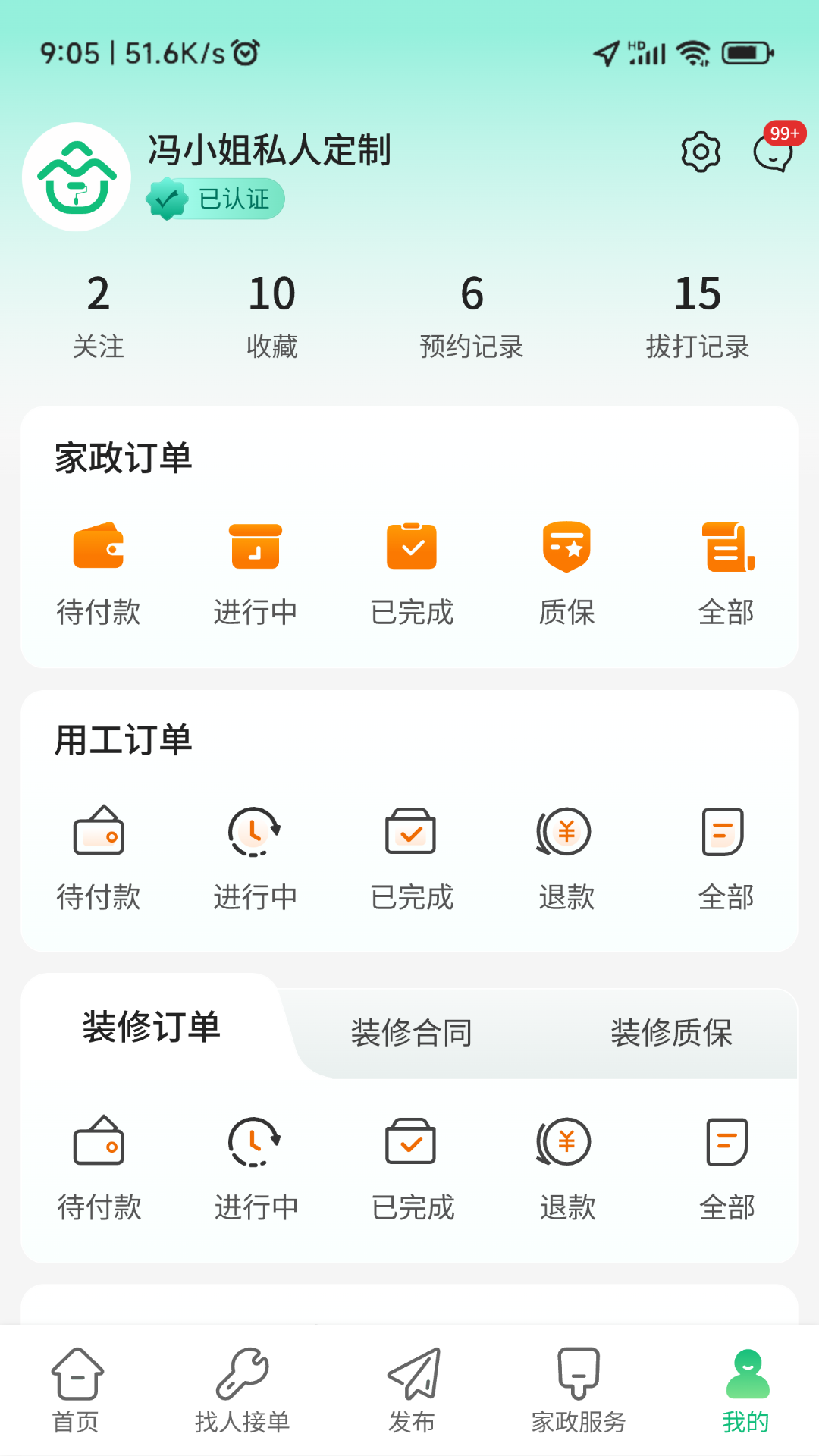View 全部 orders under 家政订单

726,573
